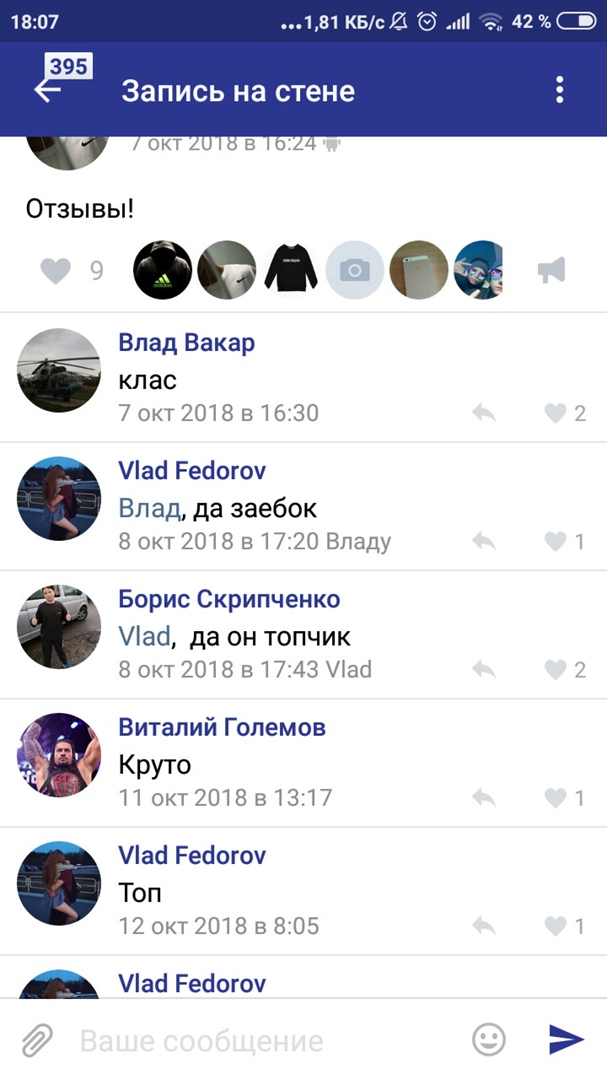Open Борис Скрипченко's profile name

pyautogui.click(x=229, y=599)
